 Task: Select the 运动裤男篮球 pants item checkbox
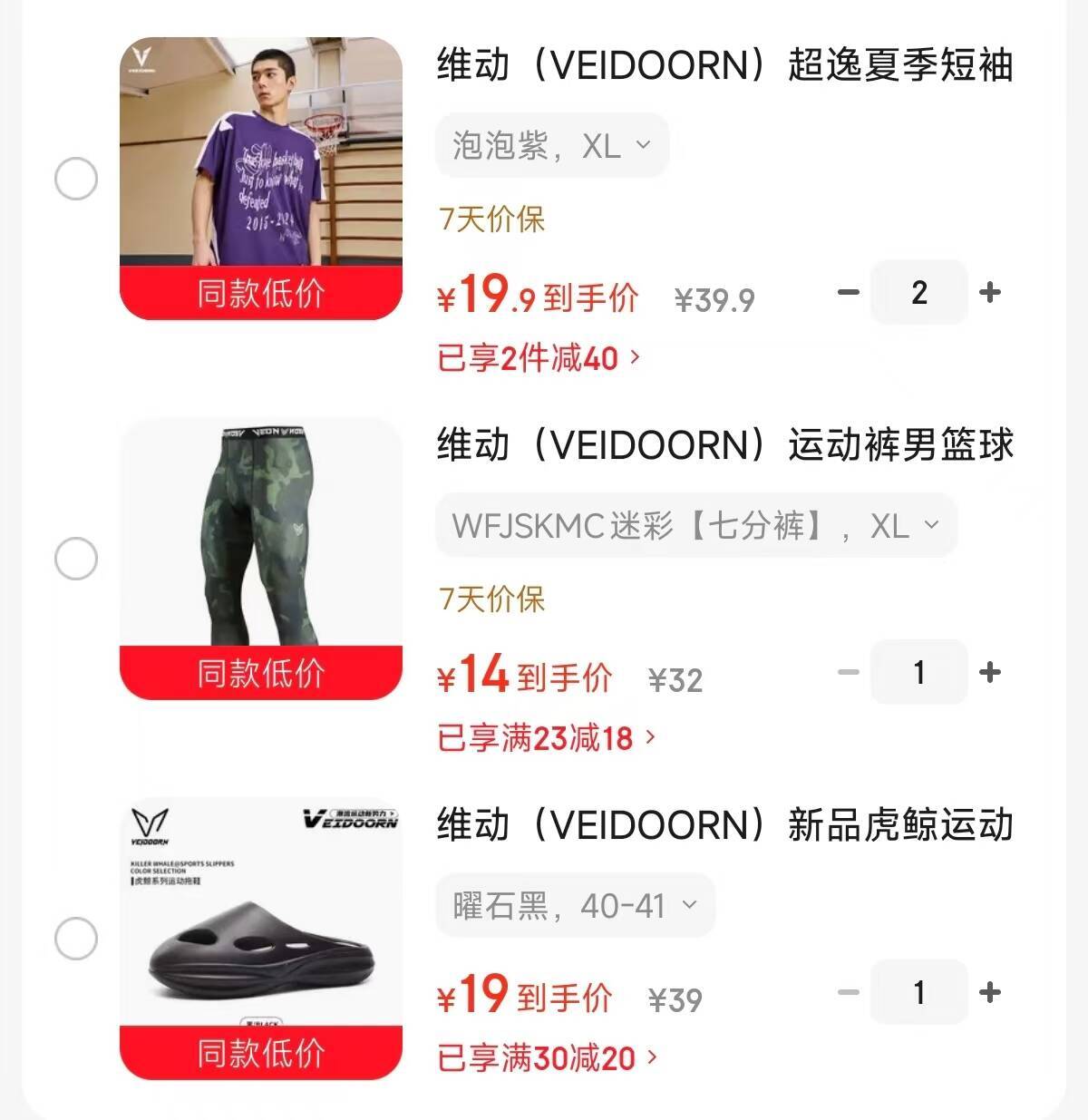[x=76, y=559]
